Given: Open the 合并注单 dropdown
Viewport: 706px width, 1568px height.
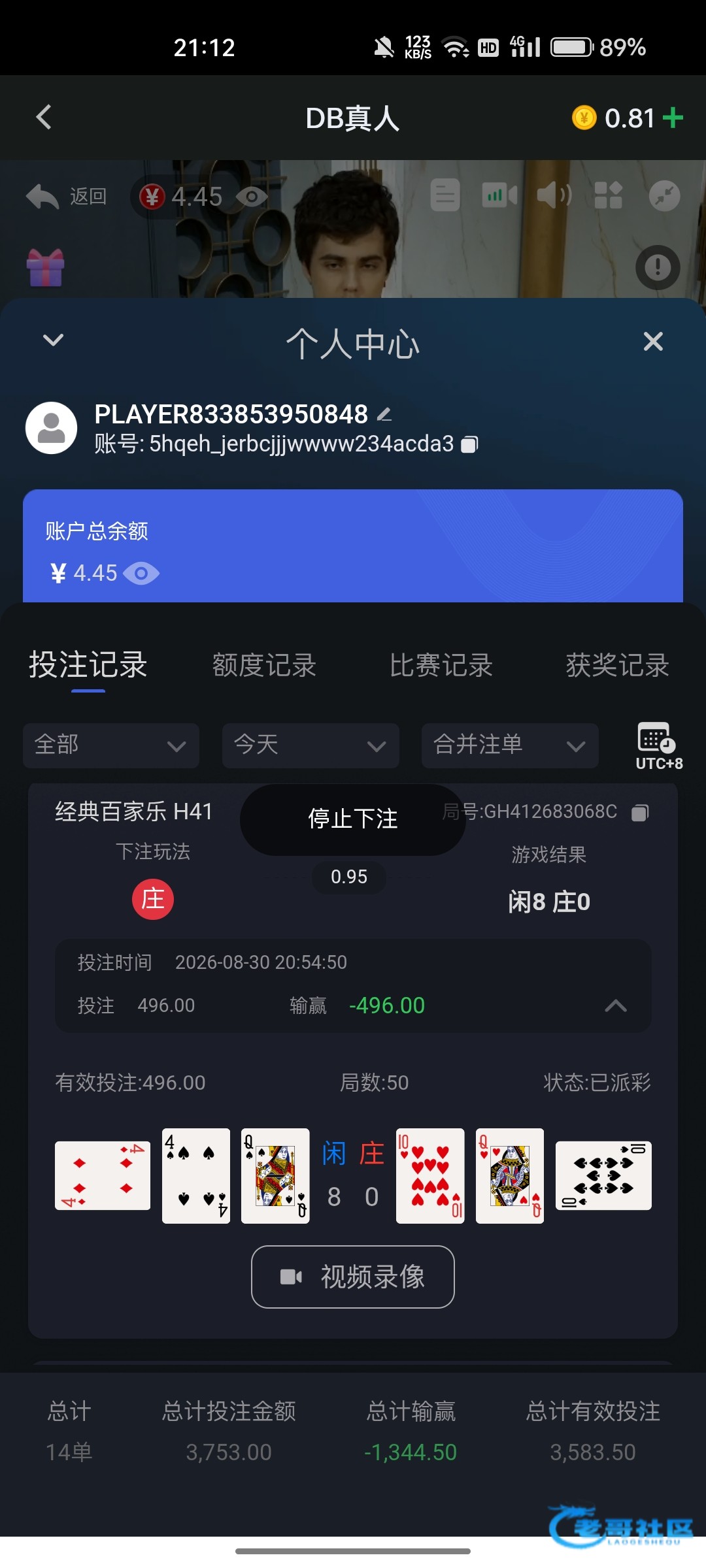Looking at the screenshot, I should click(x=510, y=745).
